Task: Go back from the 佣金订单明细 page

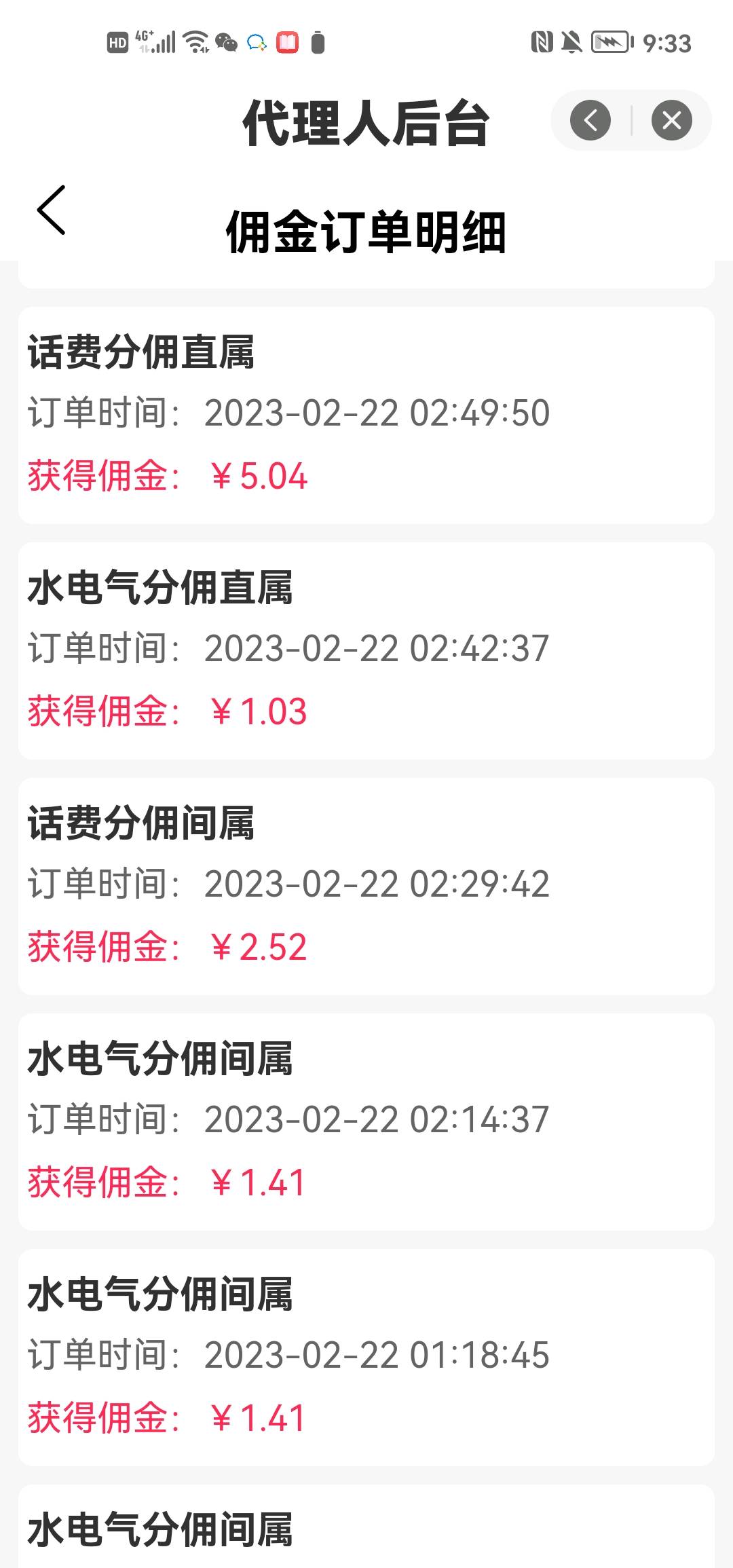Action: pyautogui.click(x=52, y=210)
